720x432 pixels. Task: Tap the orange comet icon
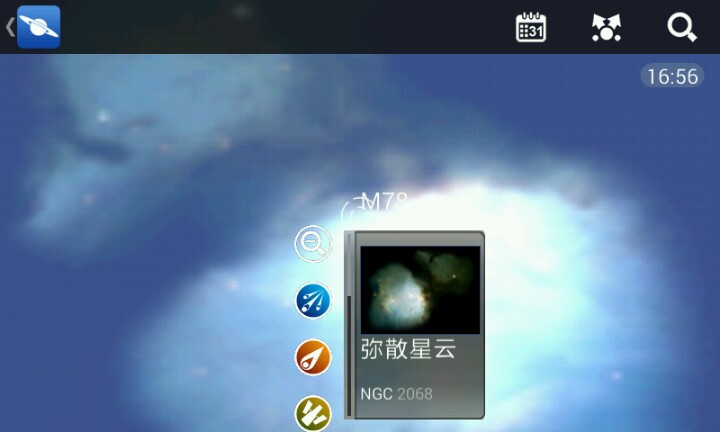point(313,357)
